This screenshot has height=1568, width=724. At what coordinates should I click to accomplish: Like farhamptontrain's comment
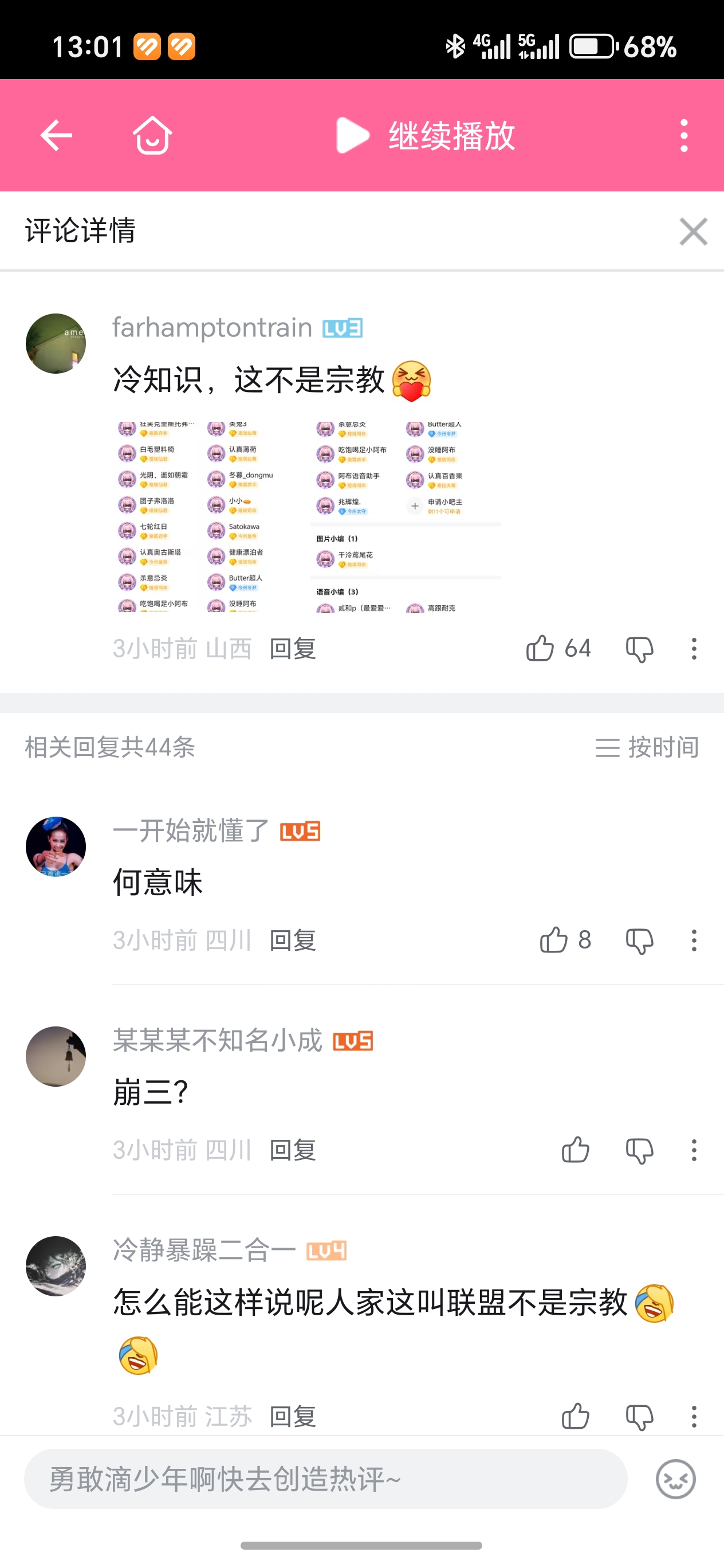[540, 648]
